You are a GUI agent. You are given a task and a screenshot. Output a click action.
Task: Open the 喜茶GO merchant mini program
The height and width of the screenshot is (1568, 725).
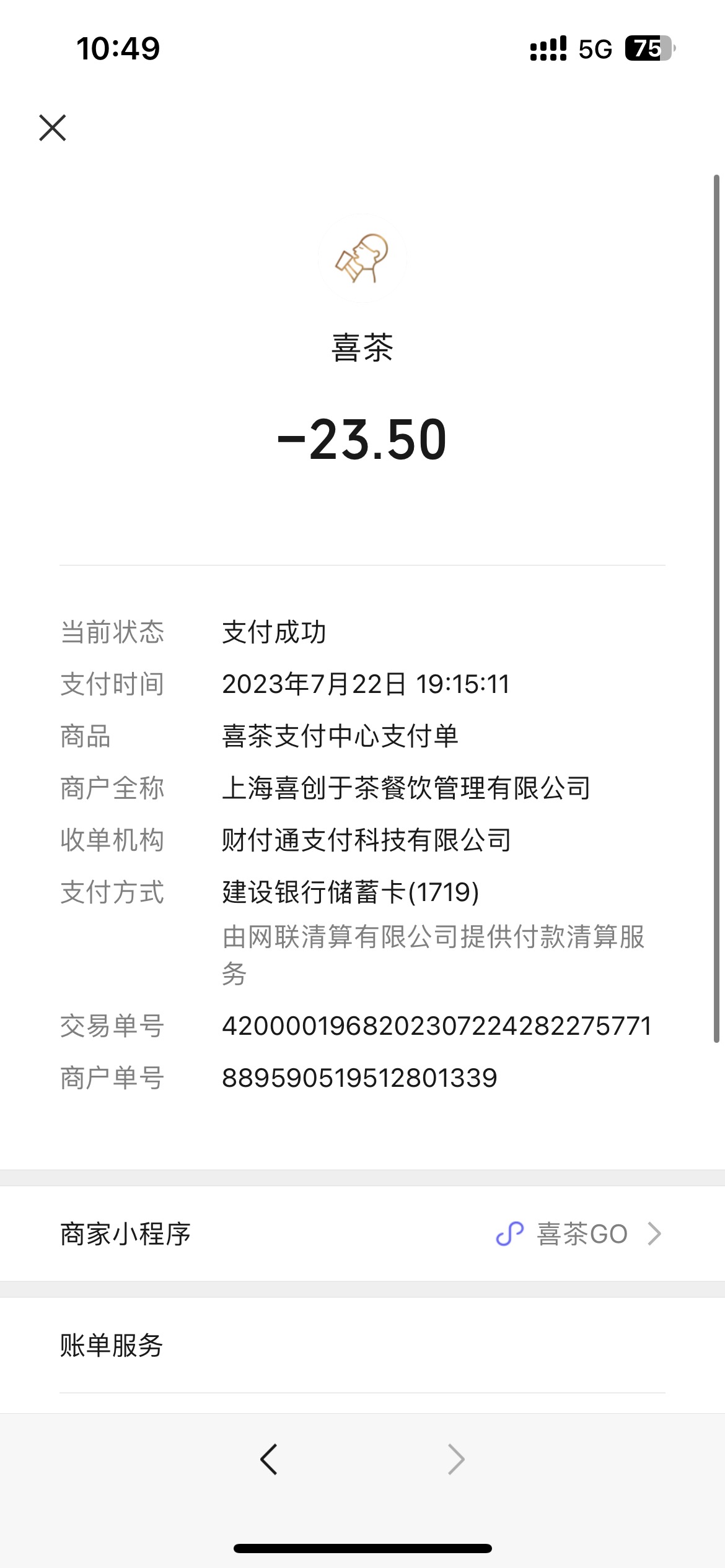tap(362, 1234)
